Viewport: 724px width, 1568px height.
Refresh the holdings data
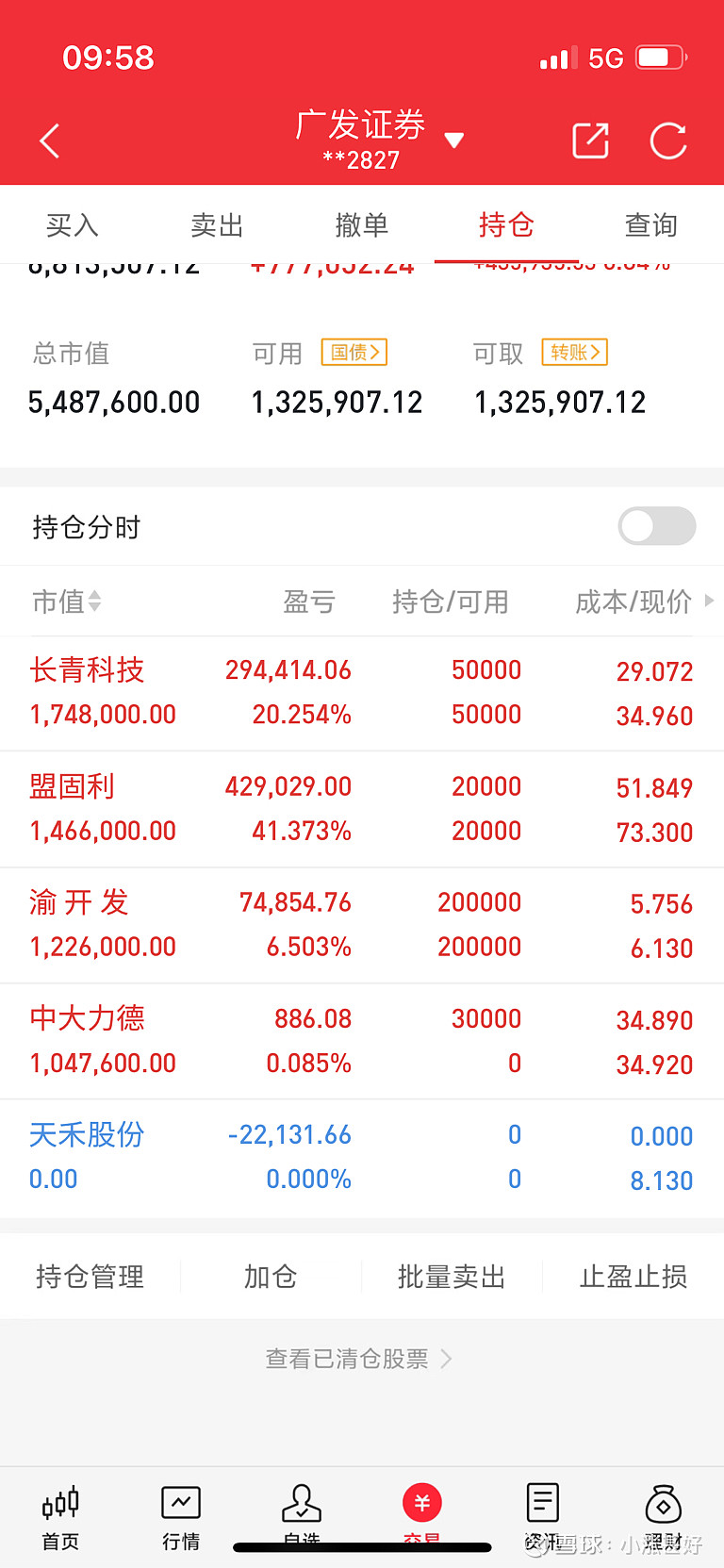pos(668,141)
